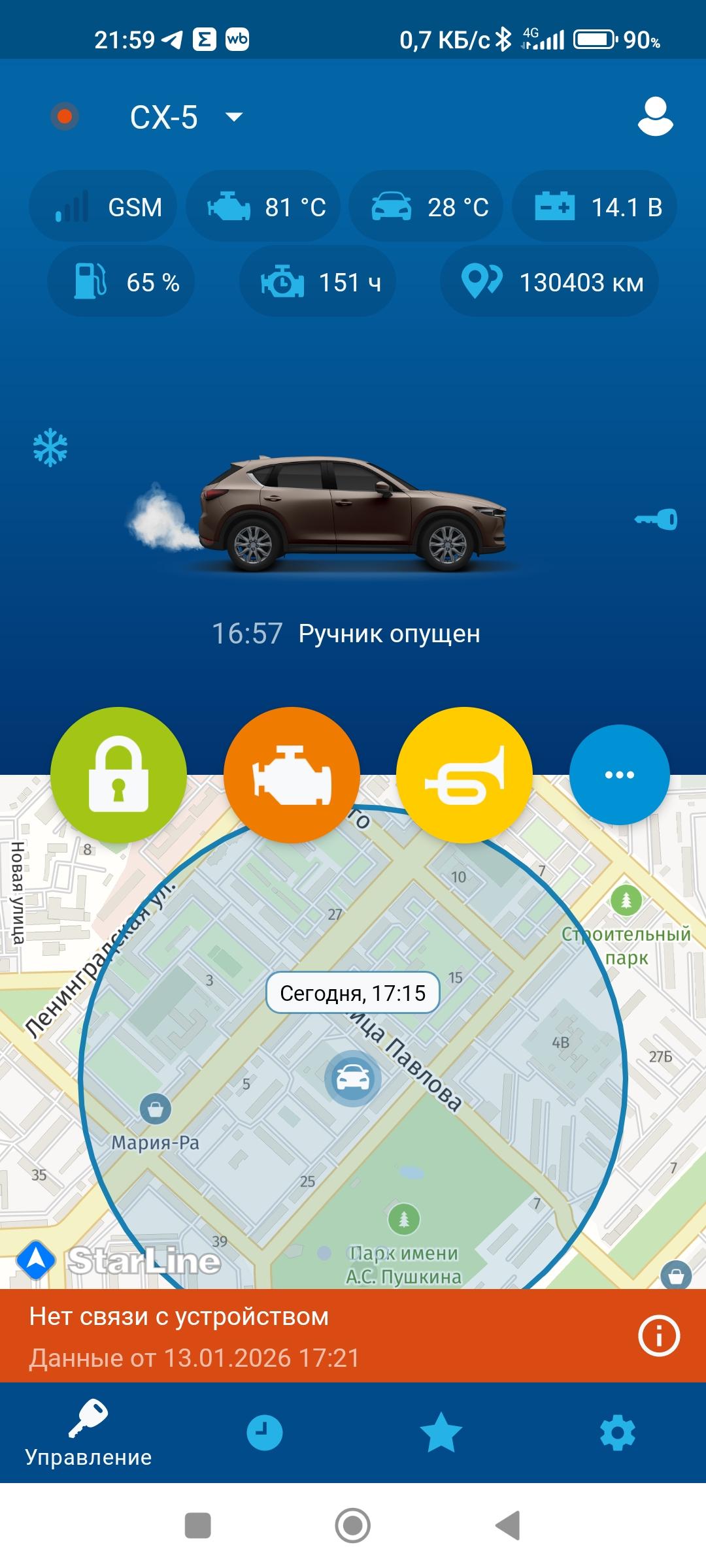Open the fuel level 65 % chip
The image size is (706, 1568).
tap(121, 282)
